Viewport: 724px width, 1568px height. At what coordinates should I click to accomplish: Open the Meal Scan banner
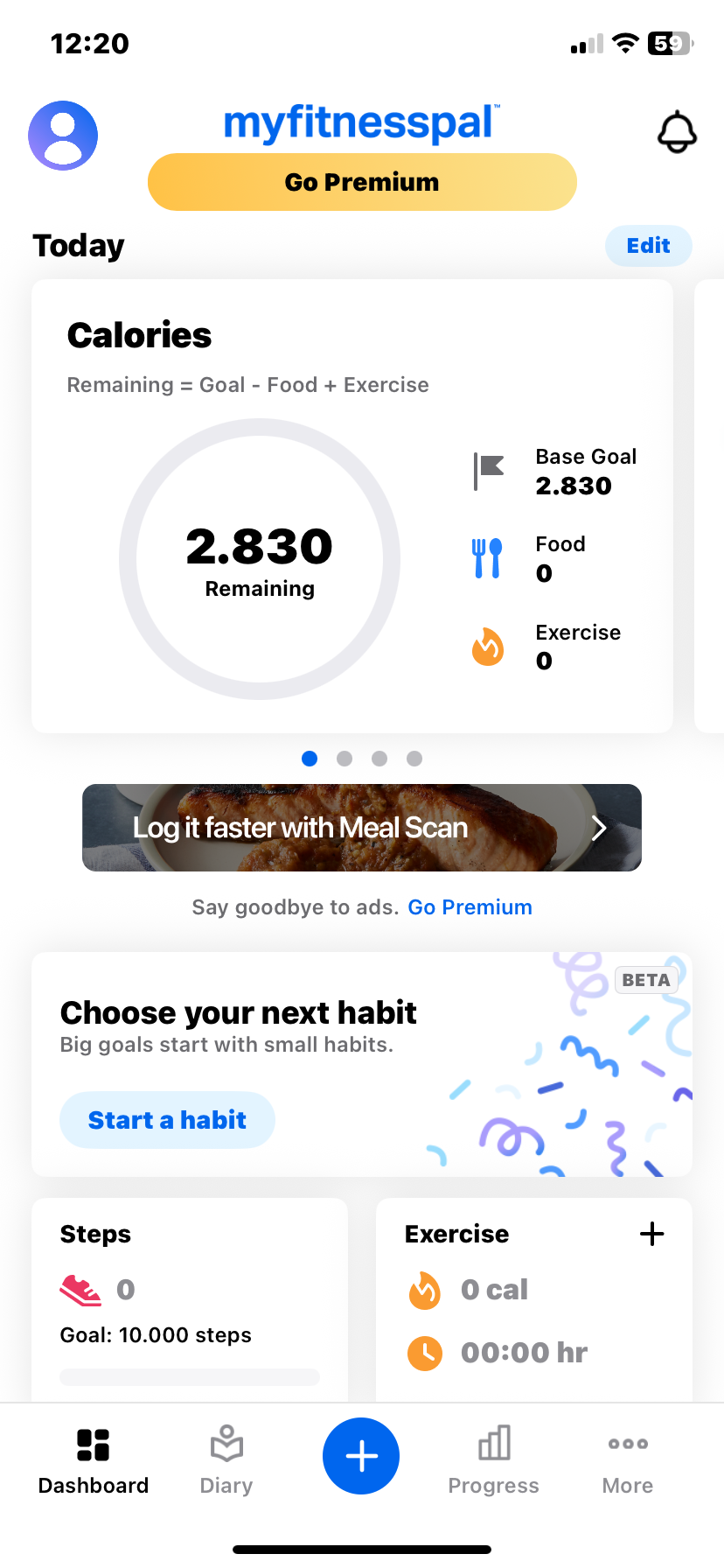click(362, 828)
